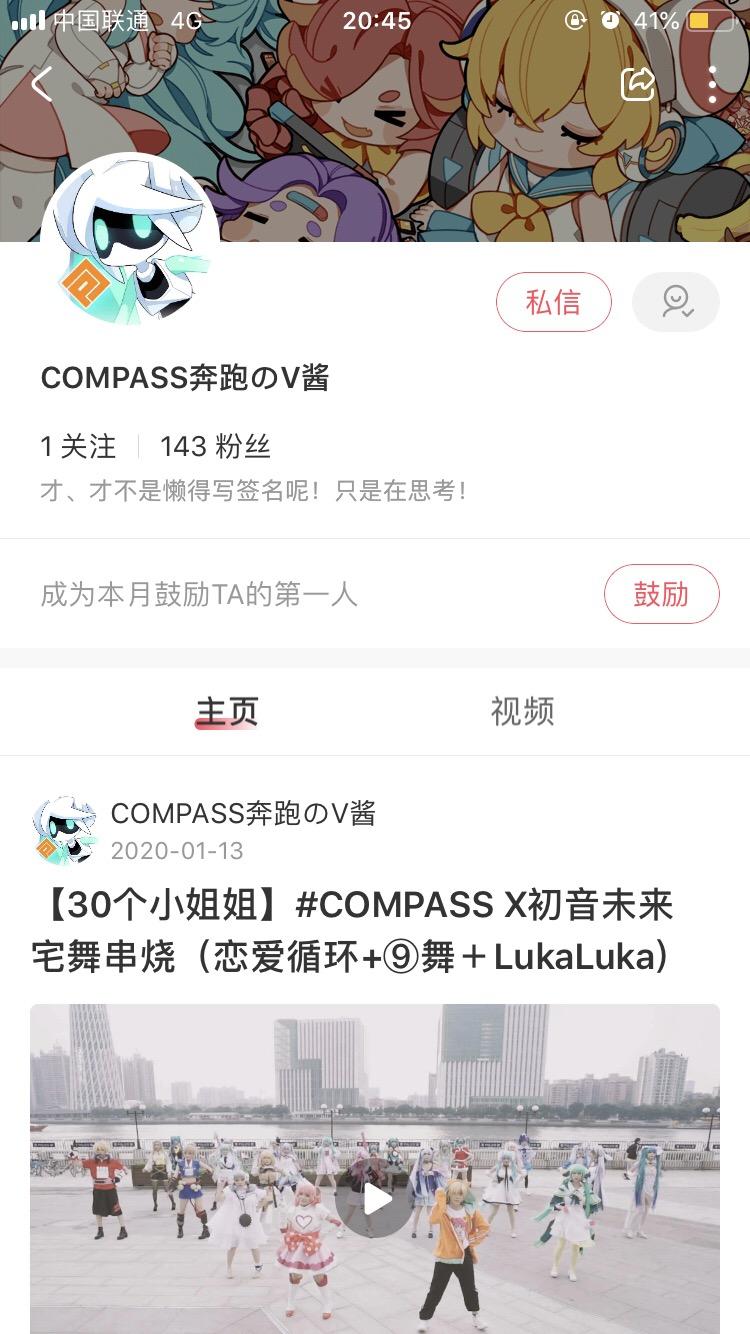This screenshot has height=1334, width=750.
Task: Tap the back arrow to leave profile
Action: [x=42, y=84]
